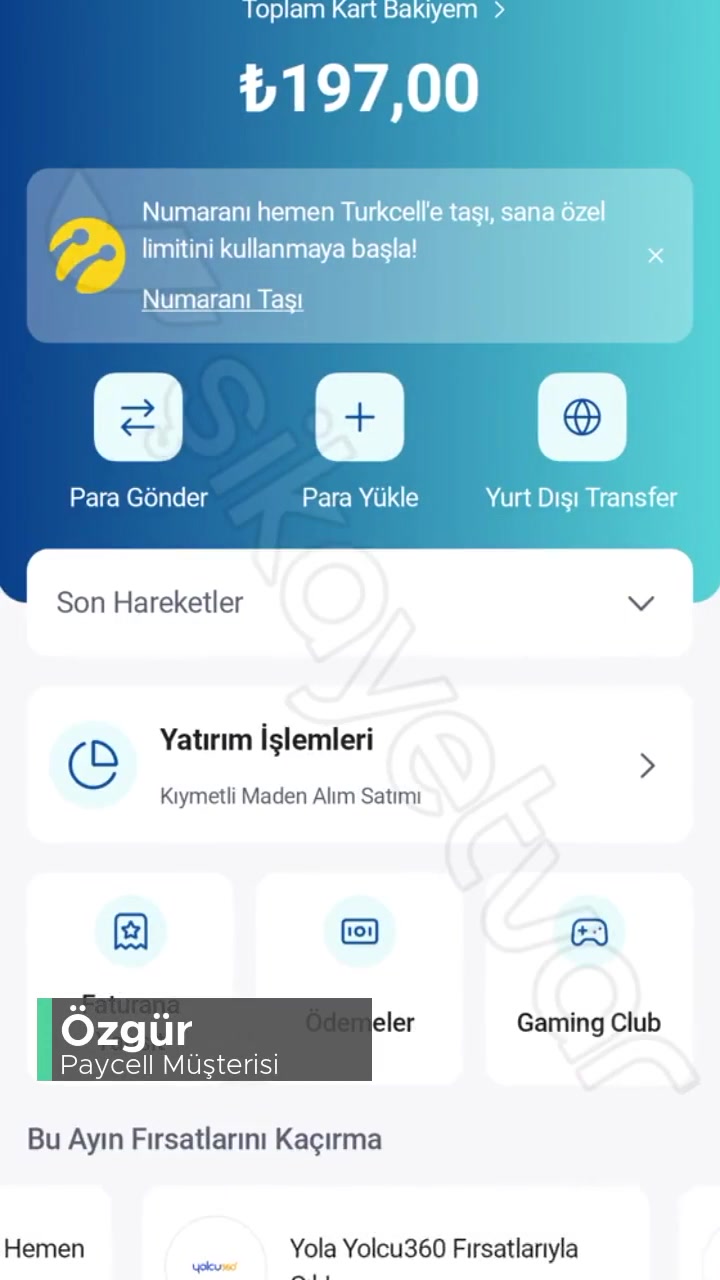Tap the Turkcell logo in the banner
The width and height of the screenshot is (720, 1280).
(x=88, y=255)
